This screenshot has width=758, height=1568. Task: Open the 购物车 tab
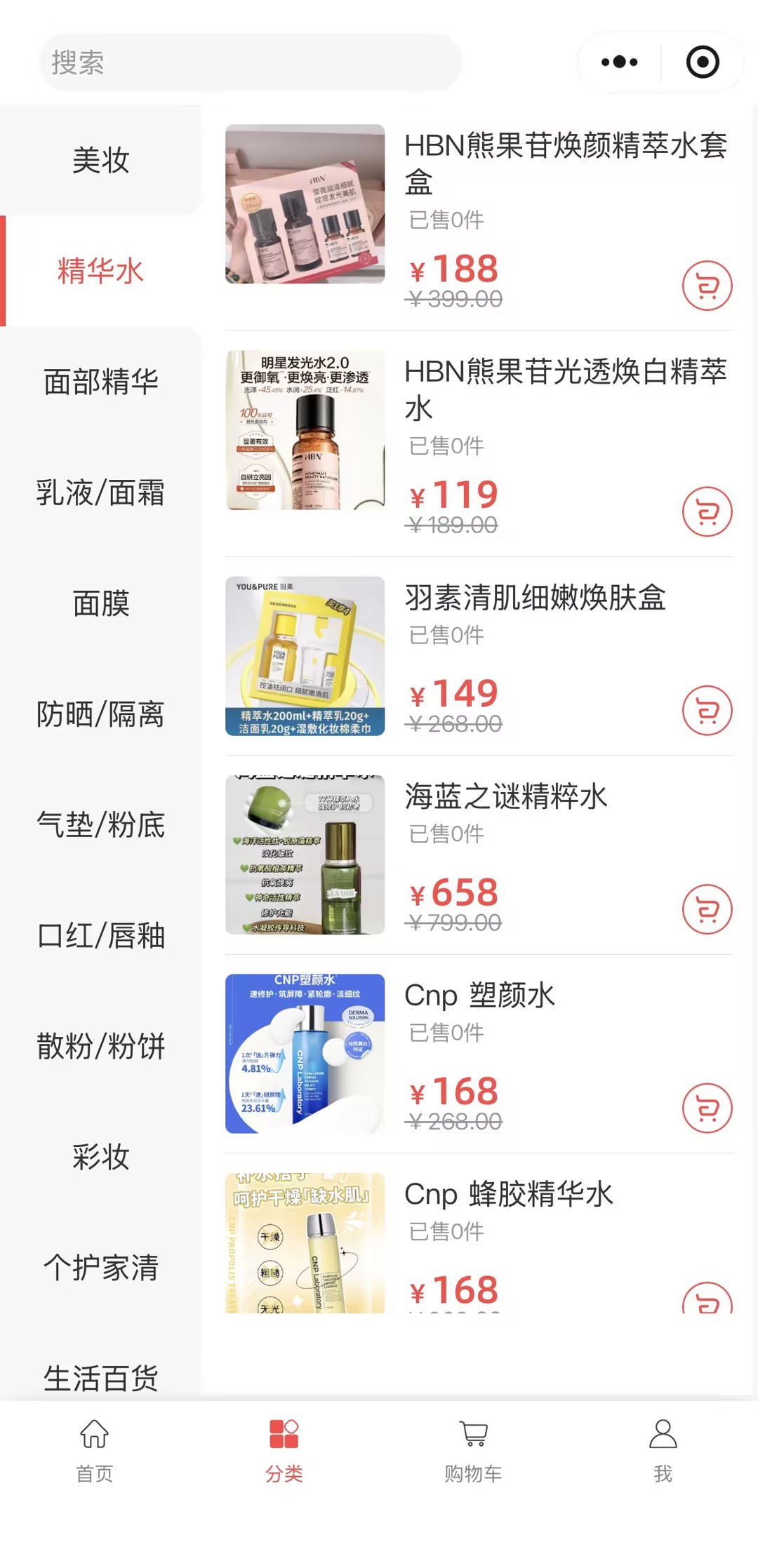(473, 1450)
